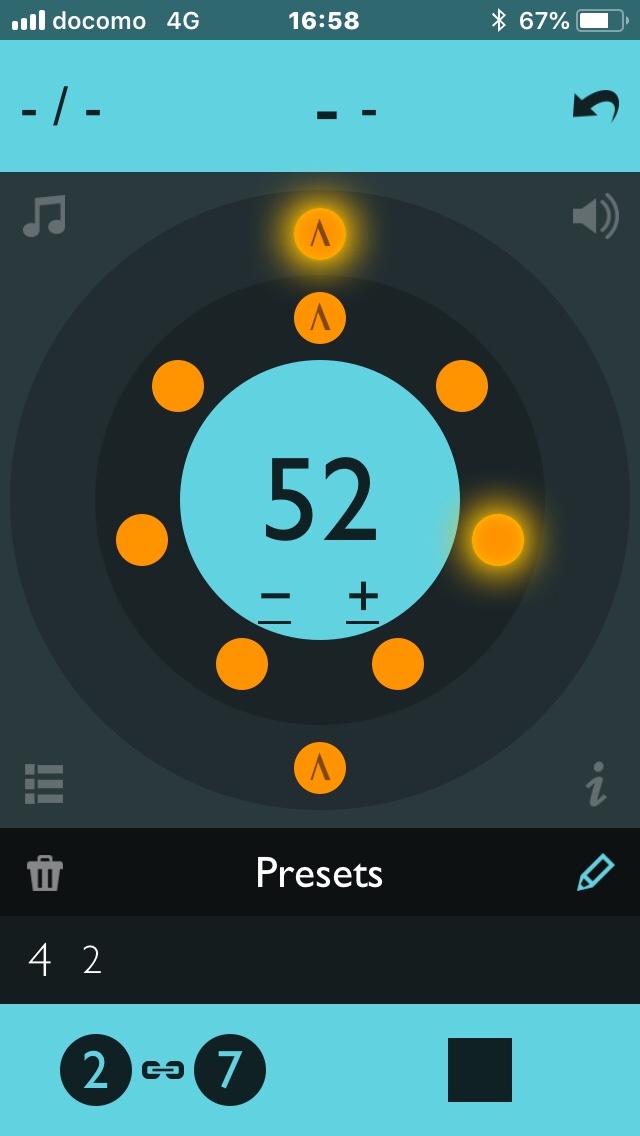
Task: Decrease tempo with the minus button
Action: [x=275, y=600]
